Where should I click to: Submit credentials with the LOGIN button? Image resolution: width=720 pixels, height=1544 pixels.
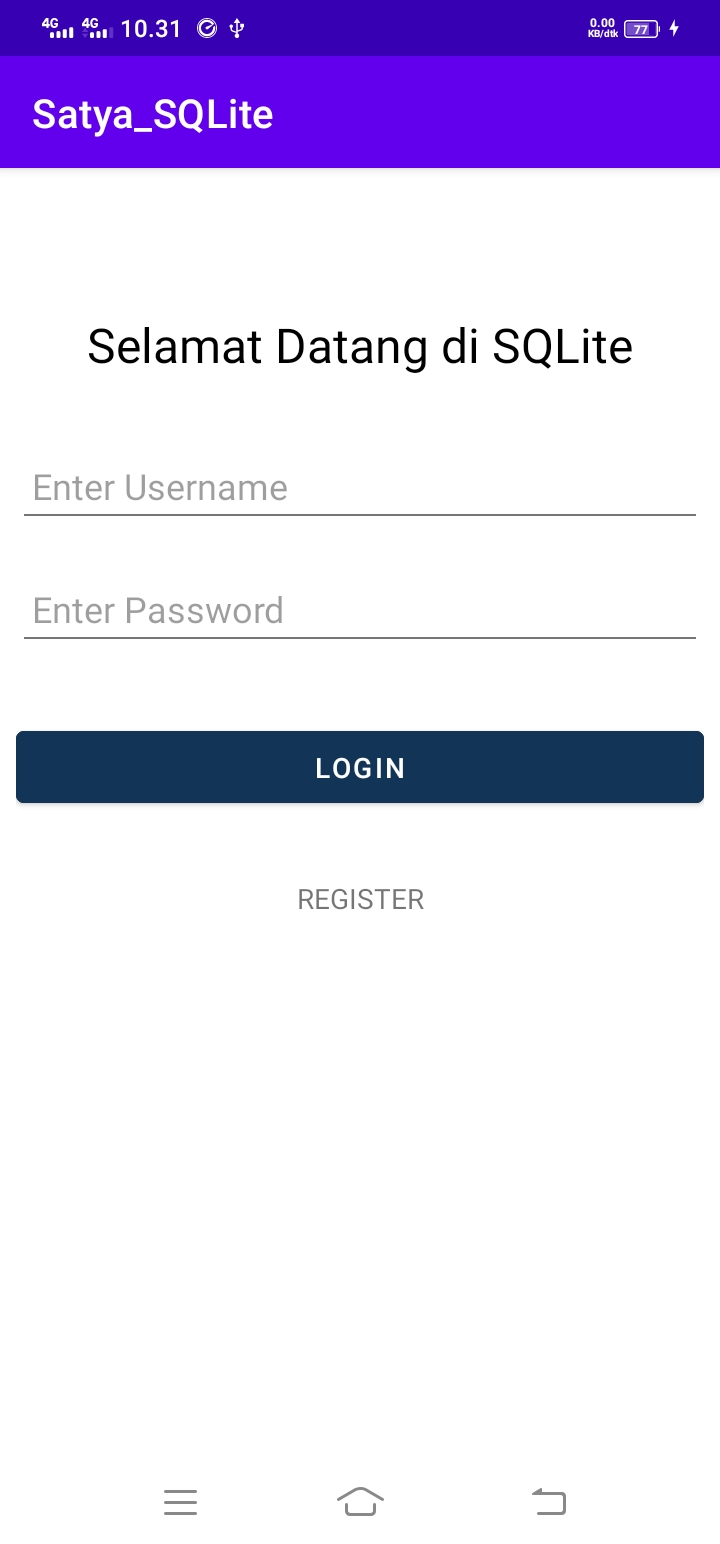click(360, 767)
